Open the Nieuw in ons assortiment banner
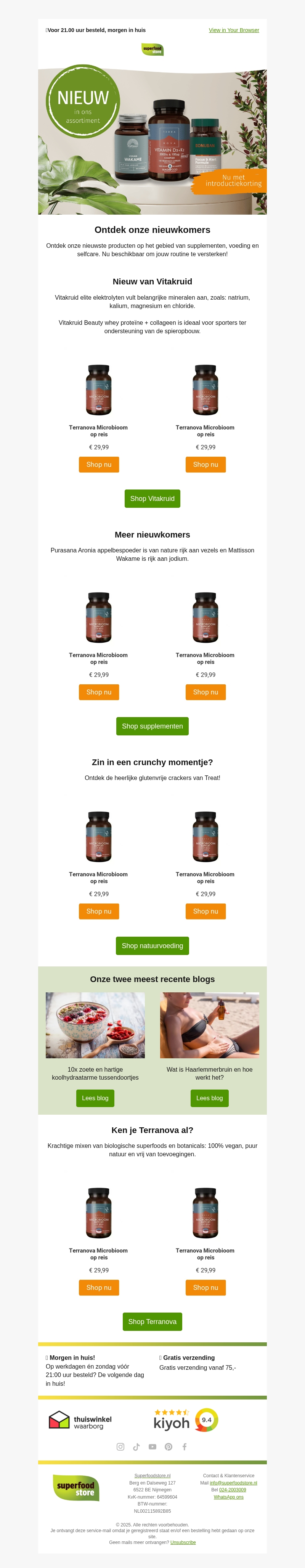305x1568 pixels. tap(152, 142)
